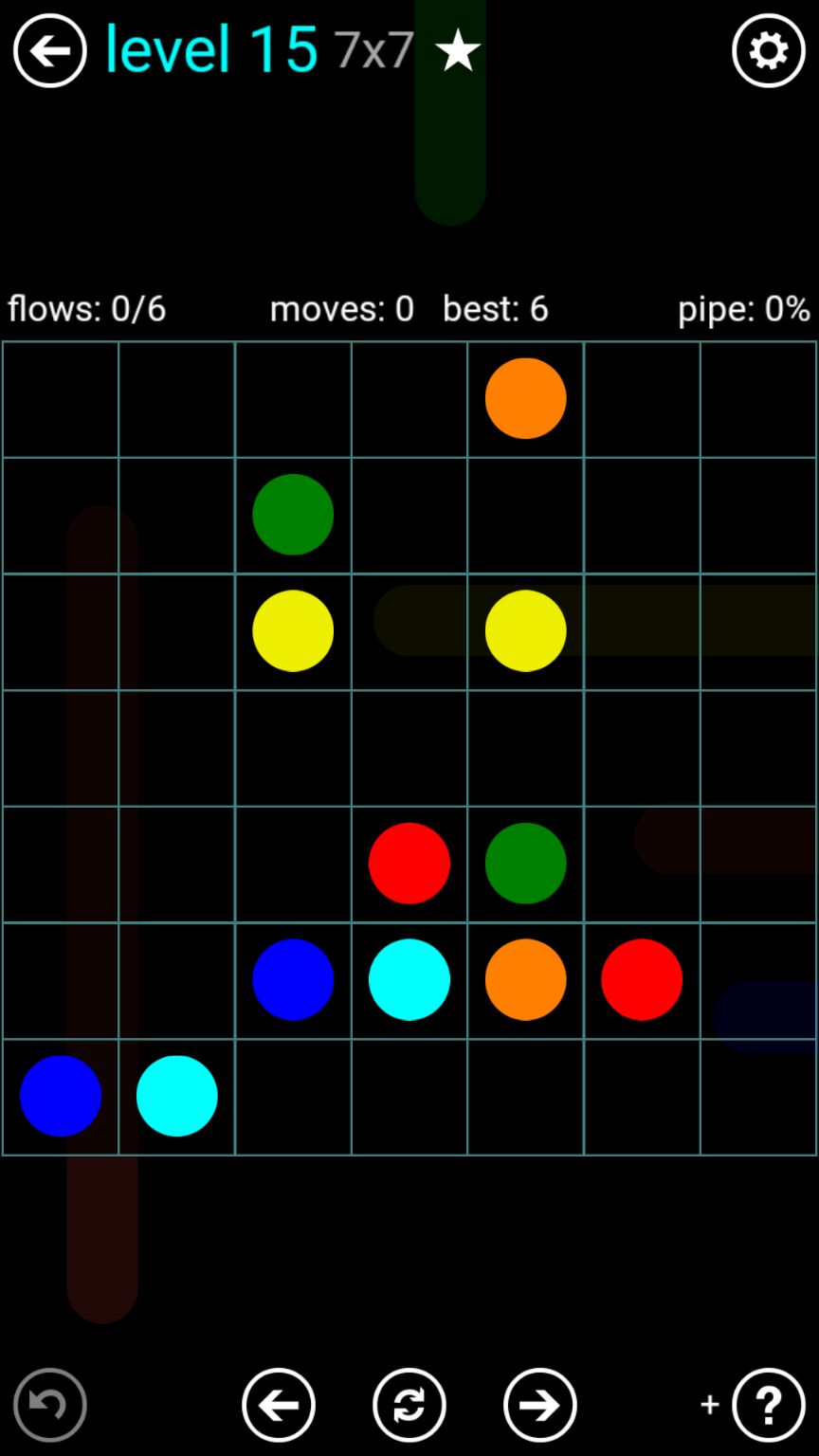Tap the red dot beside the green dot
Image resolution: width=819 pixels, height=1456 pixels.
[409, 863]
